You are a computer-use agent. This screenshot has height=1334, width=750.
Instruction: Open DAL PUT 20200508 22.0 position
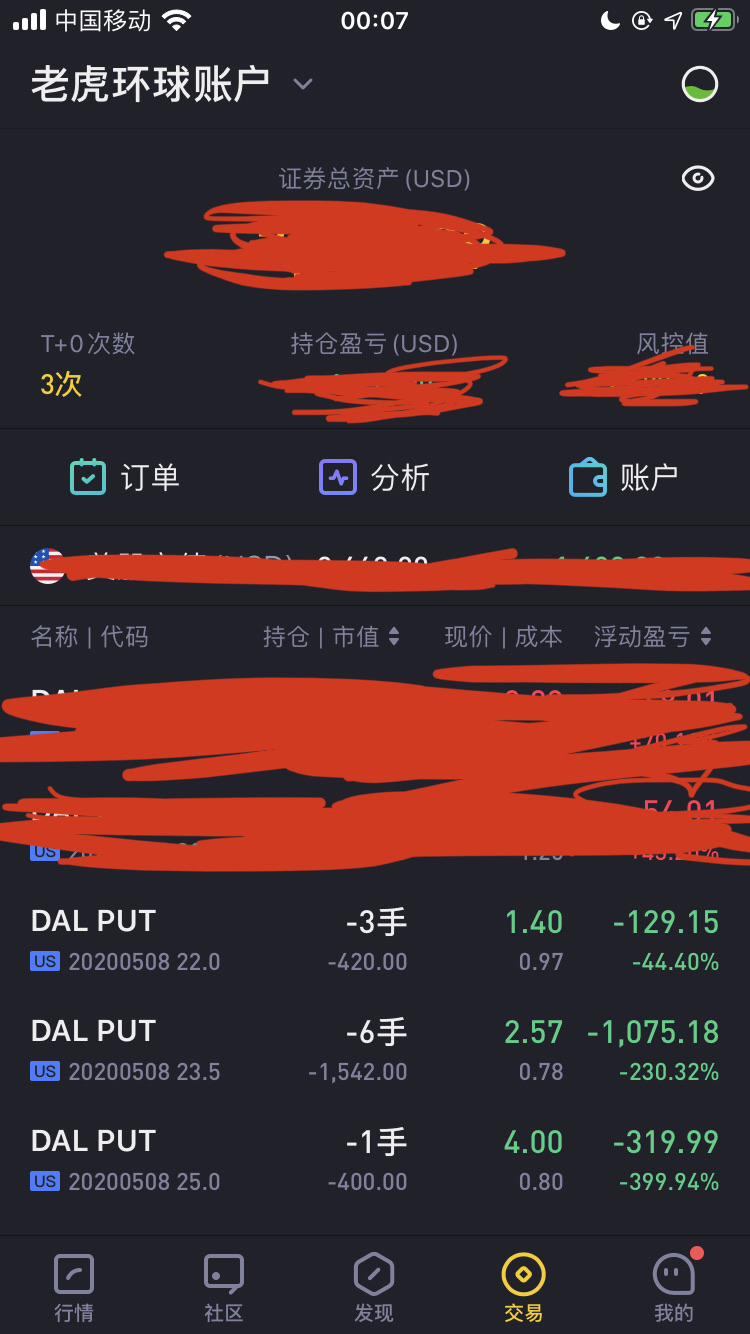[375, 940]
